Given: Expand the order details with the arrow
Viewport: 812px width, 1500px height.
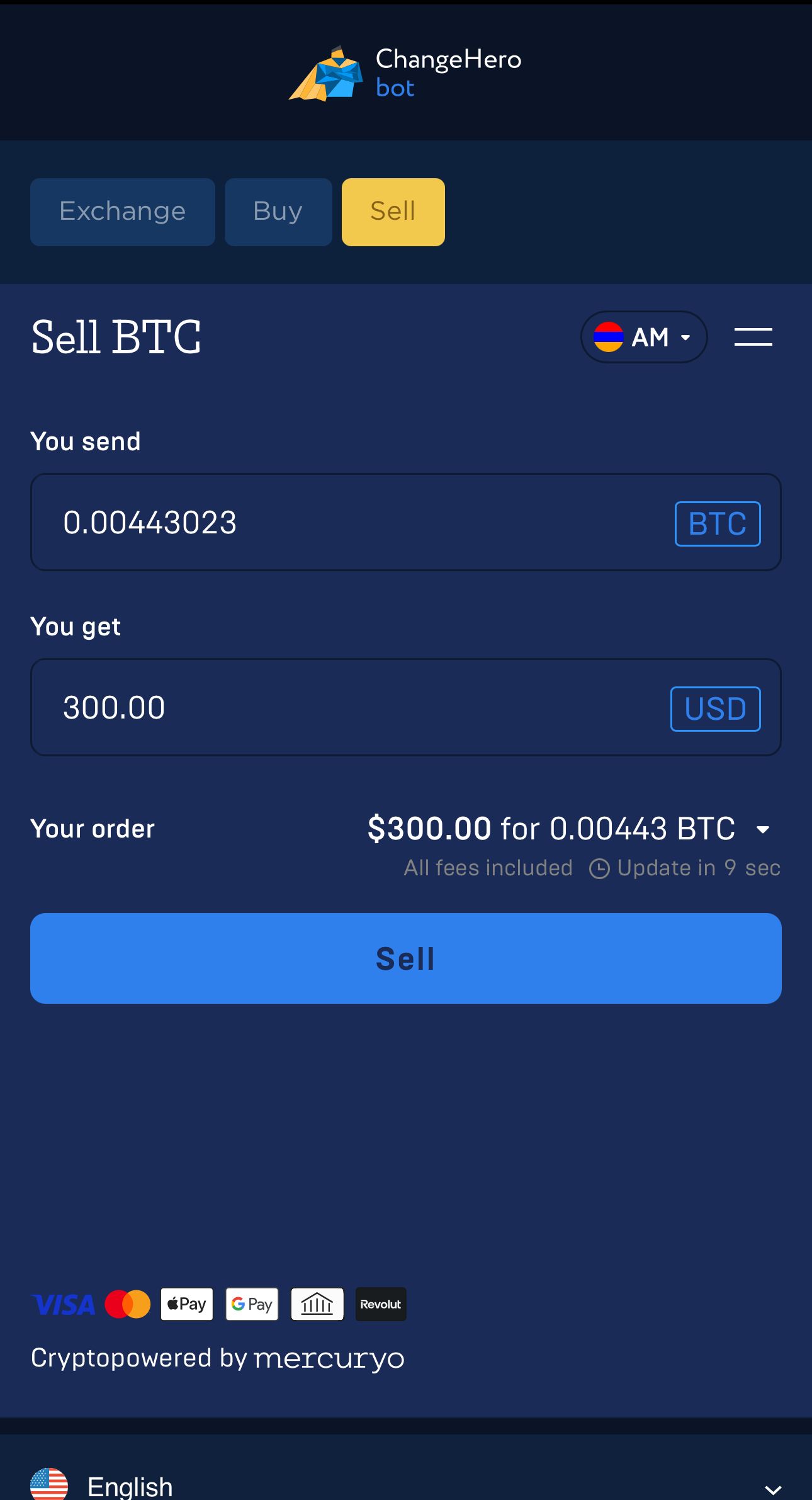Looking at the screenshot, I should (763, 829).
